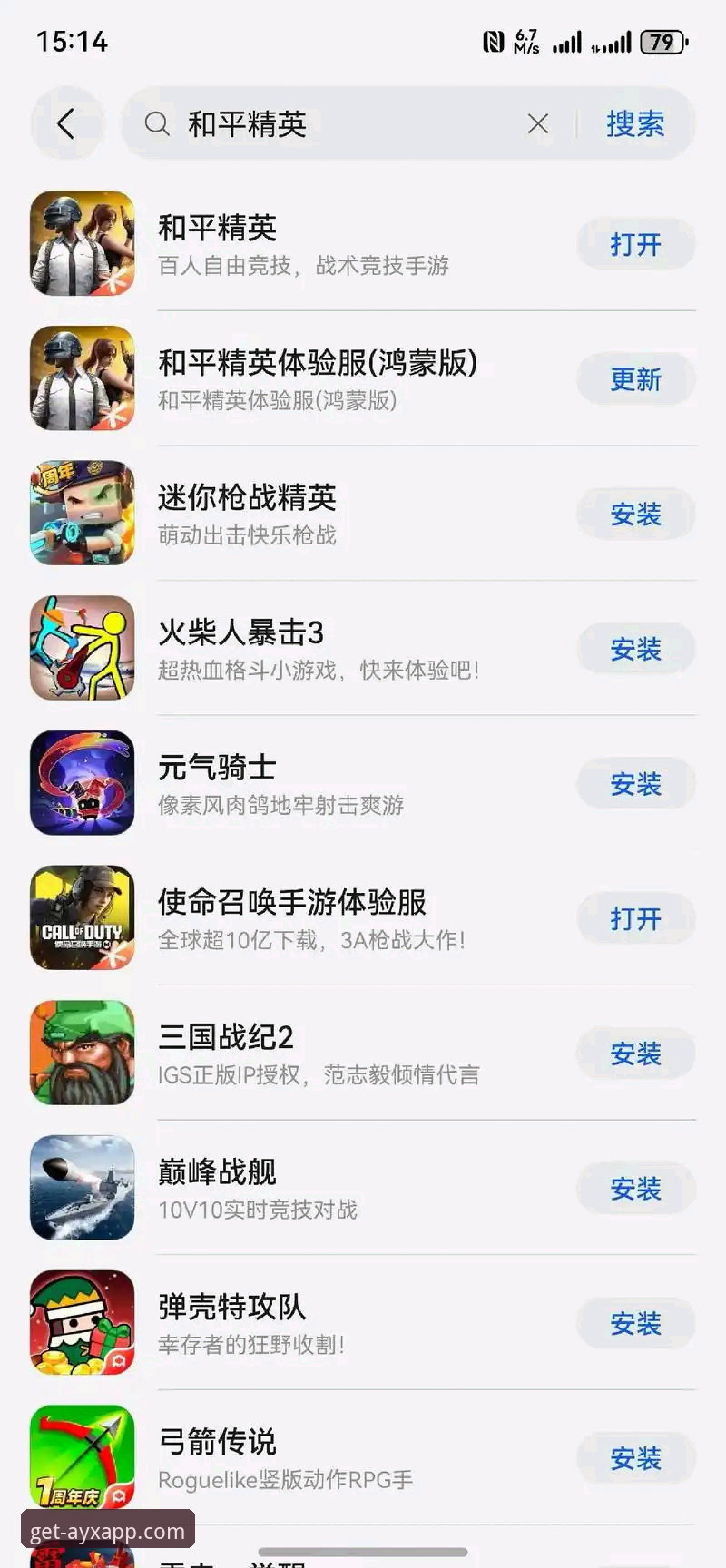Clear the search text with the X
Screen dimensions: 726x1568
point(537,124)
